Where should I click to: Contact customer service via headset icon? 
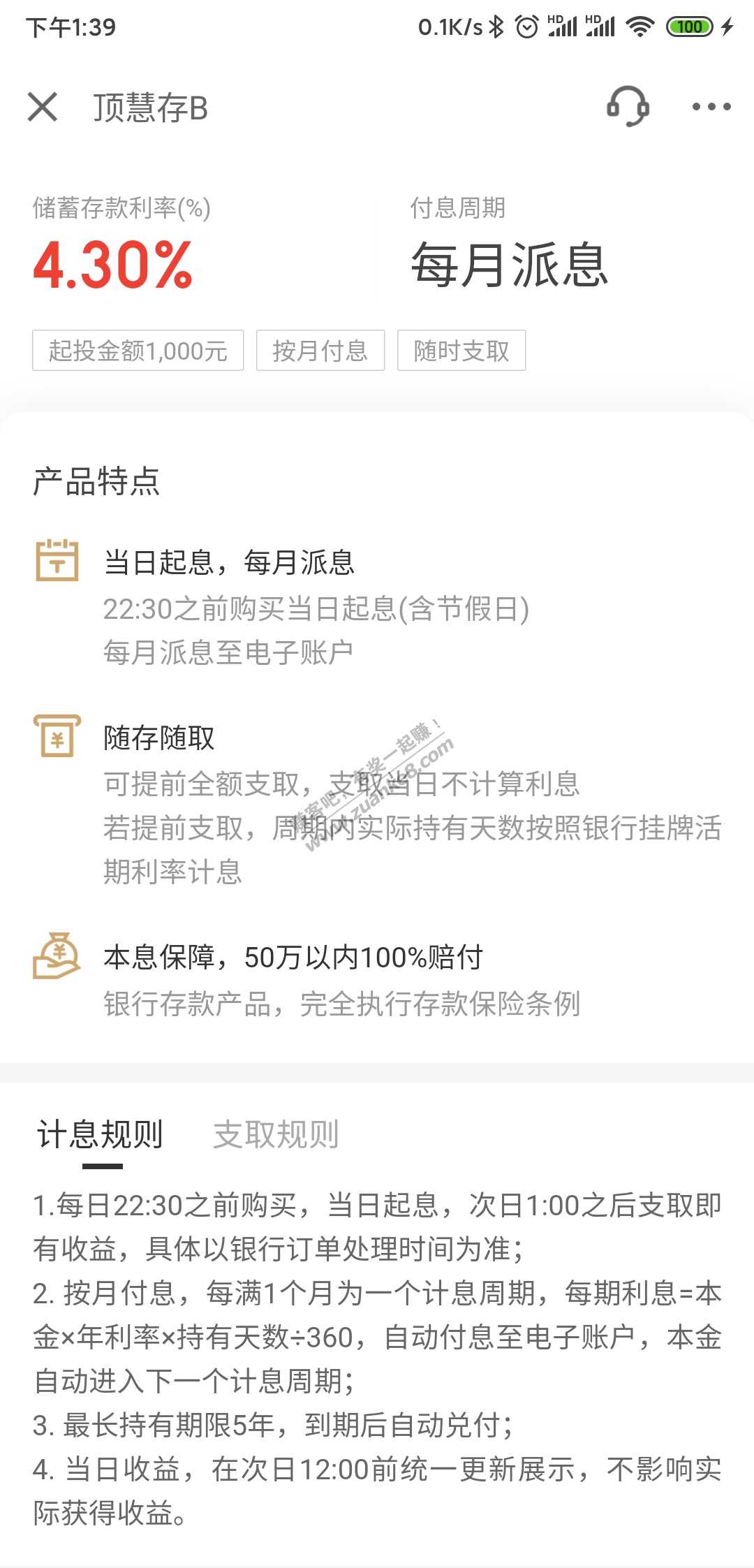(x=628, y=106)
